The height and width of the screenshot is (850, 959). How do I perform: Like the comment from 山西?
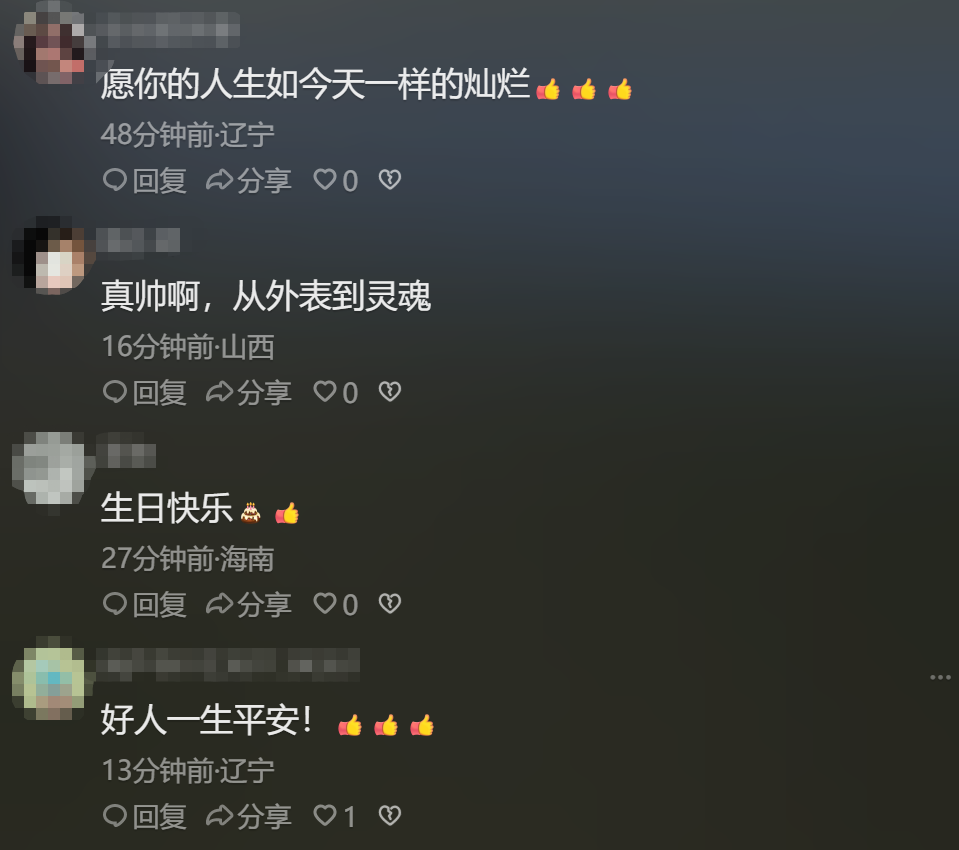point(334,392)
